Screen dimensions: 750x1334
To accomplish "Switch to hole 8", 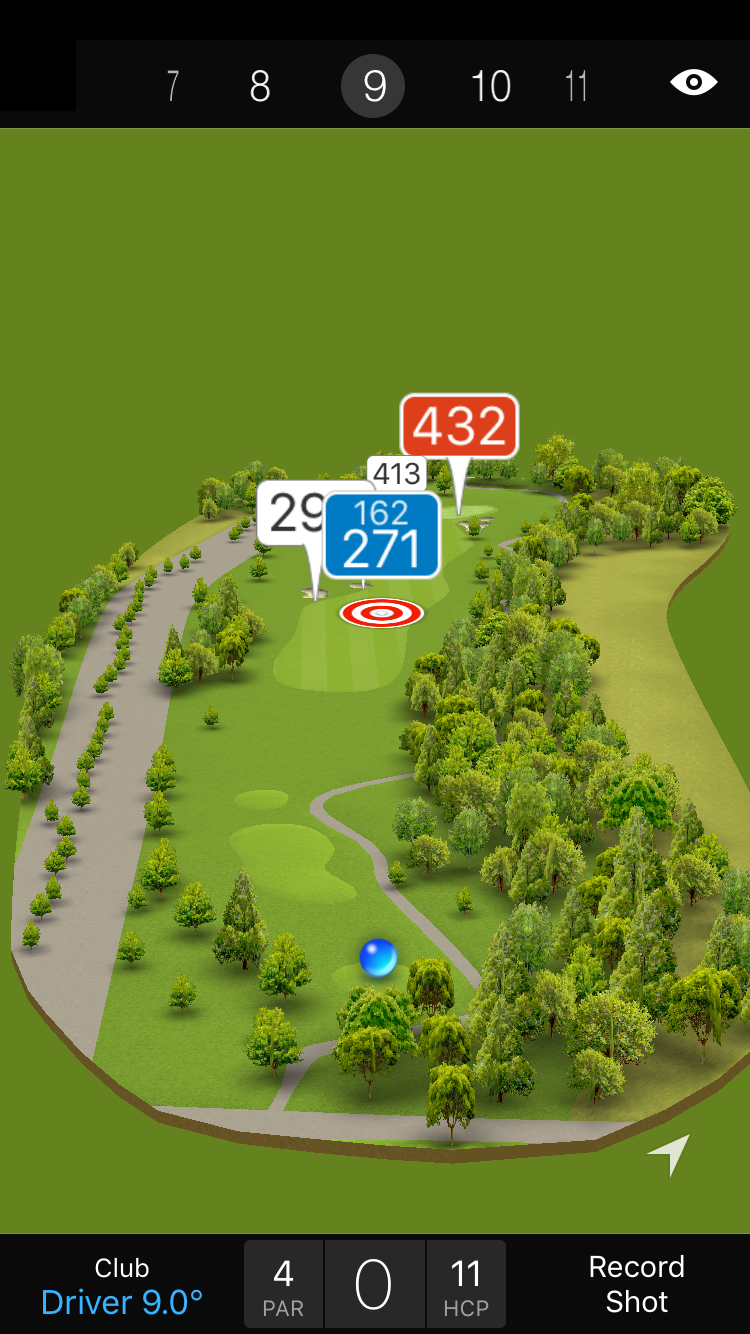I will click(x=260, y=87).
